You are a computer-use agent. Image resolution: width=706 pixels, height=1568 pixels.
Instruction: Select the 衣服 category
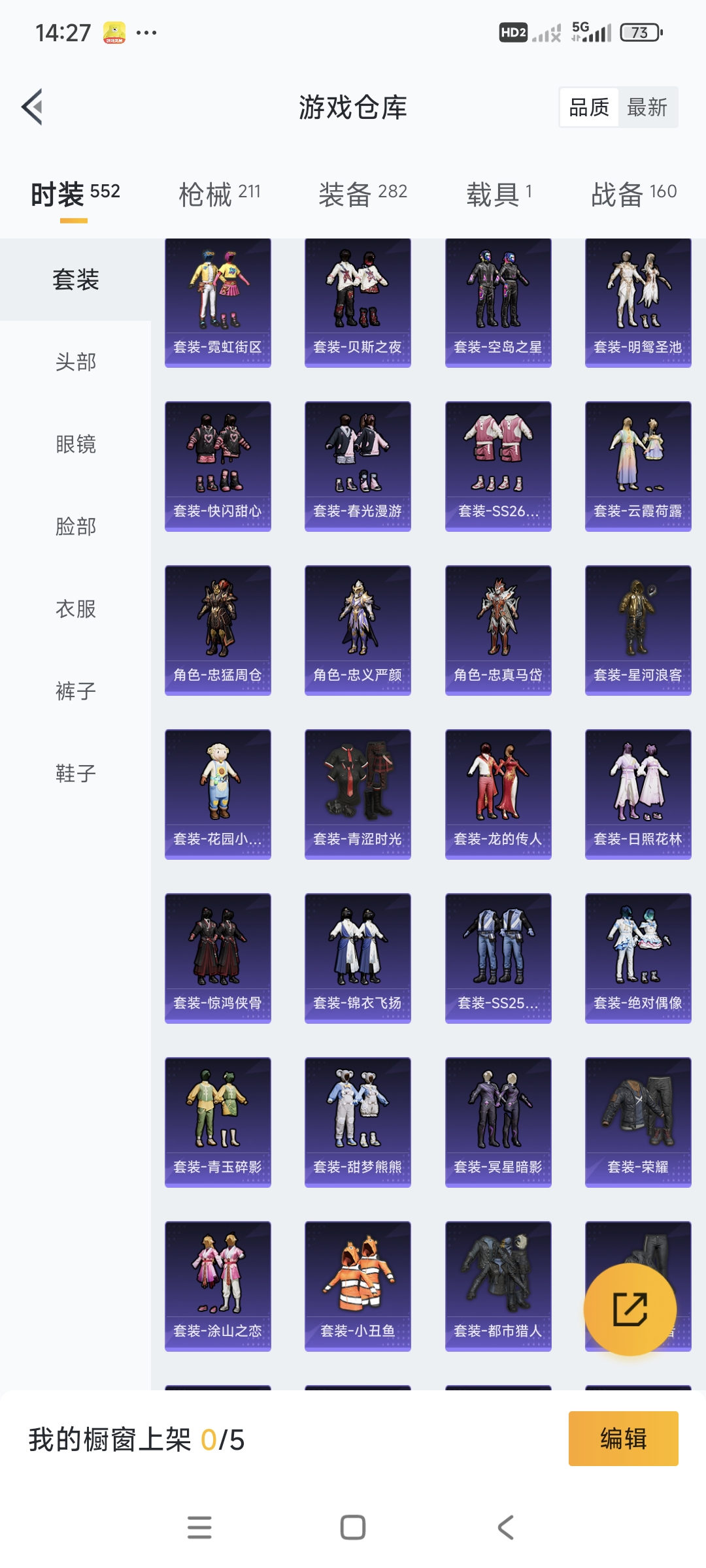(x=75, y=609)
